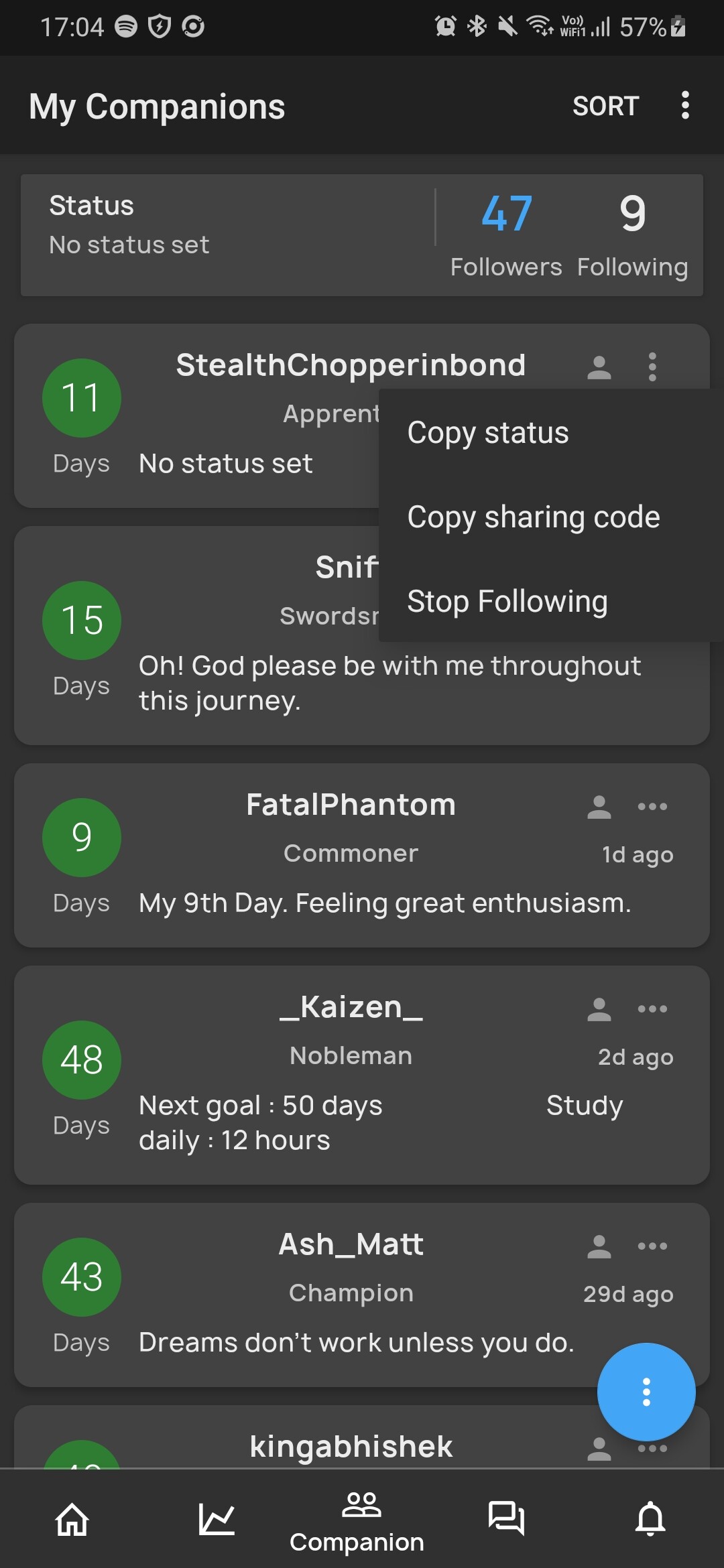Open Ash_Matt's profile icon

pyautogui.click(x=599, y=1246)
